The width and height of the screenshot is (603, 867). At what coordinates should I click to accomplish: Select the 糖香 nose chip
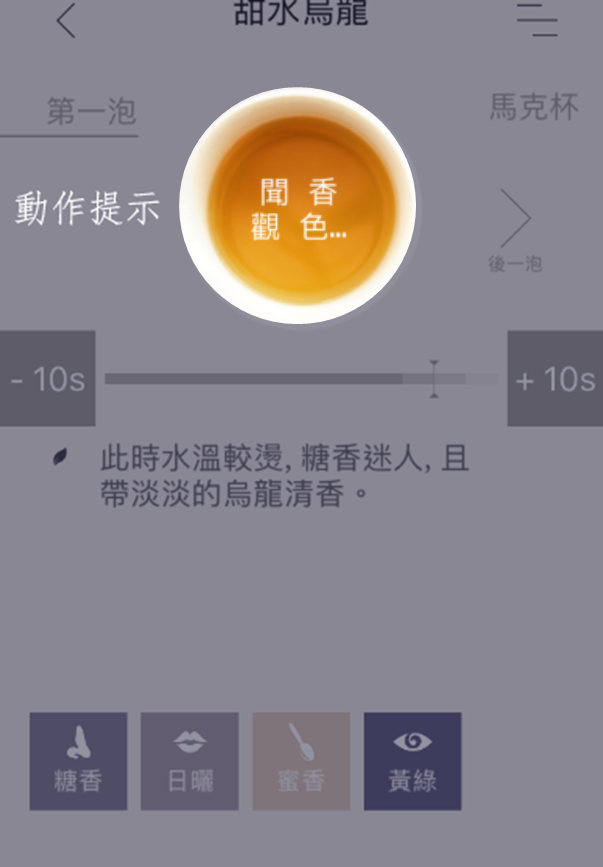(78, 761)
